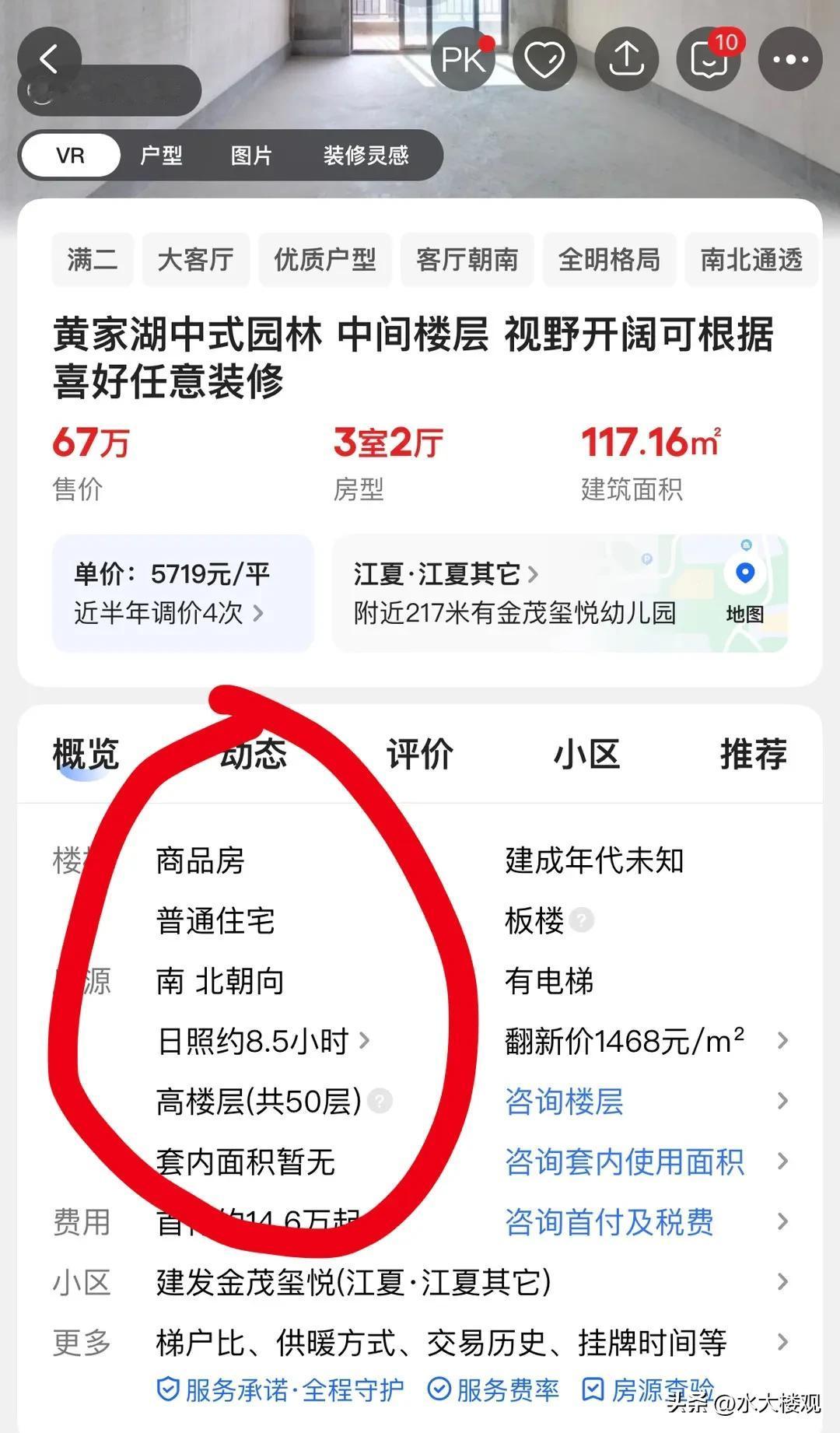Open the PK comparison feature

click(x=462, y=58)
